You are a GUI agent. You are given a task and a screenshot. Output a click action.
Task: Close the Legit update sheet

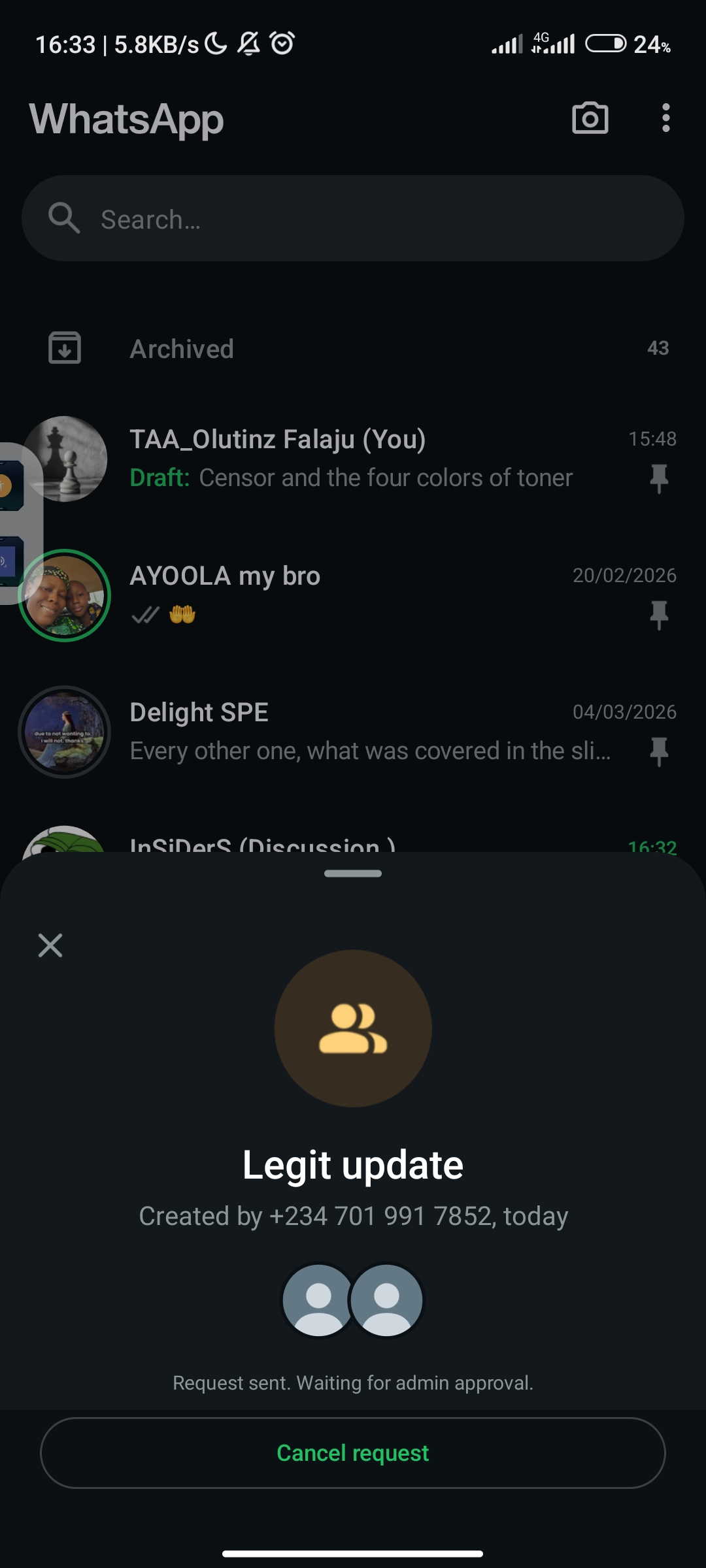[x=50, y=945]
